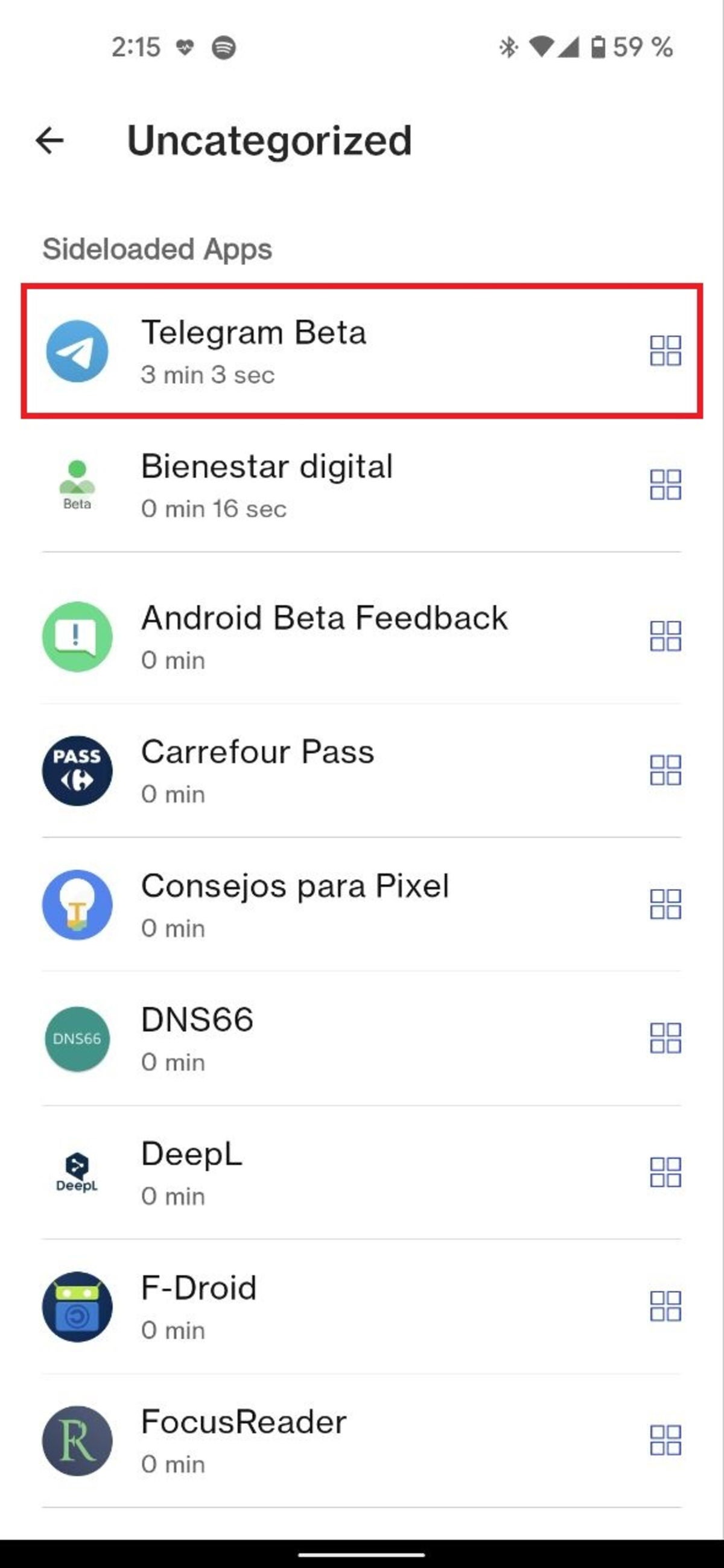Open the Bienestar digital row
This screenshot has height=1568, width=724.
(304, 485)
